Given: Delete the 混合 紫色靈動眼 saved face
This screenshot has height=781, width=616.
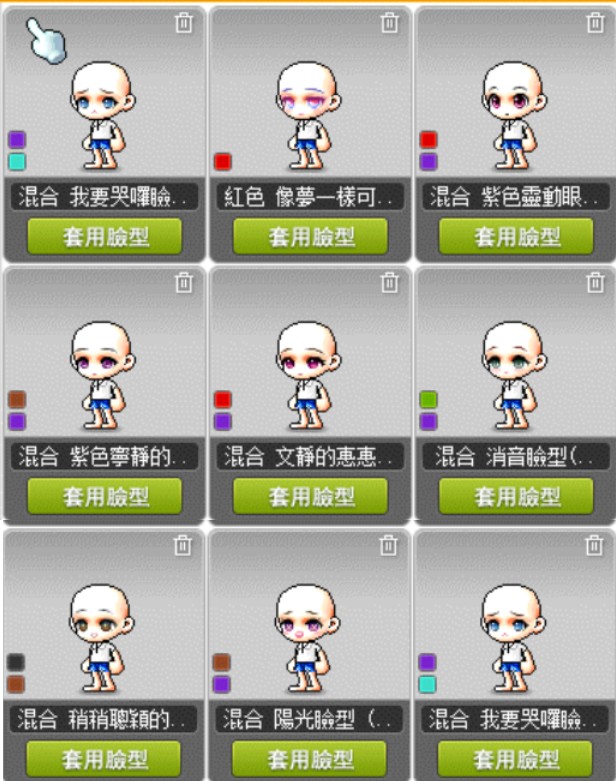Looking at the screenshot, I should click(594, 23).
